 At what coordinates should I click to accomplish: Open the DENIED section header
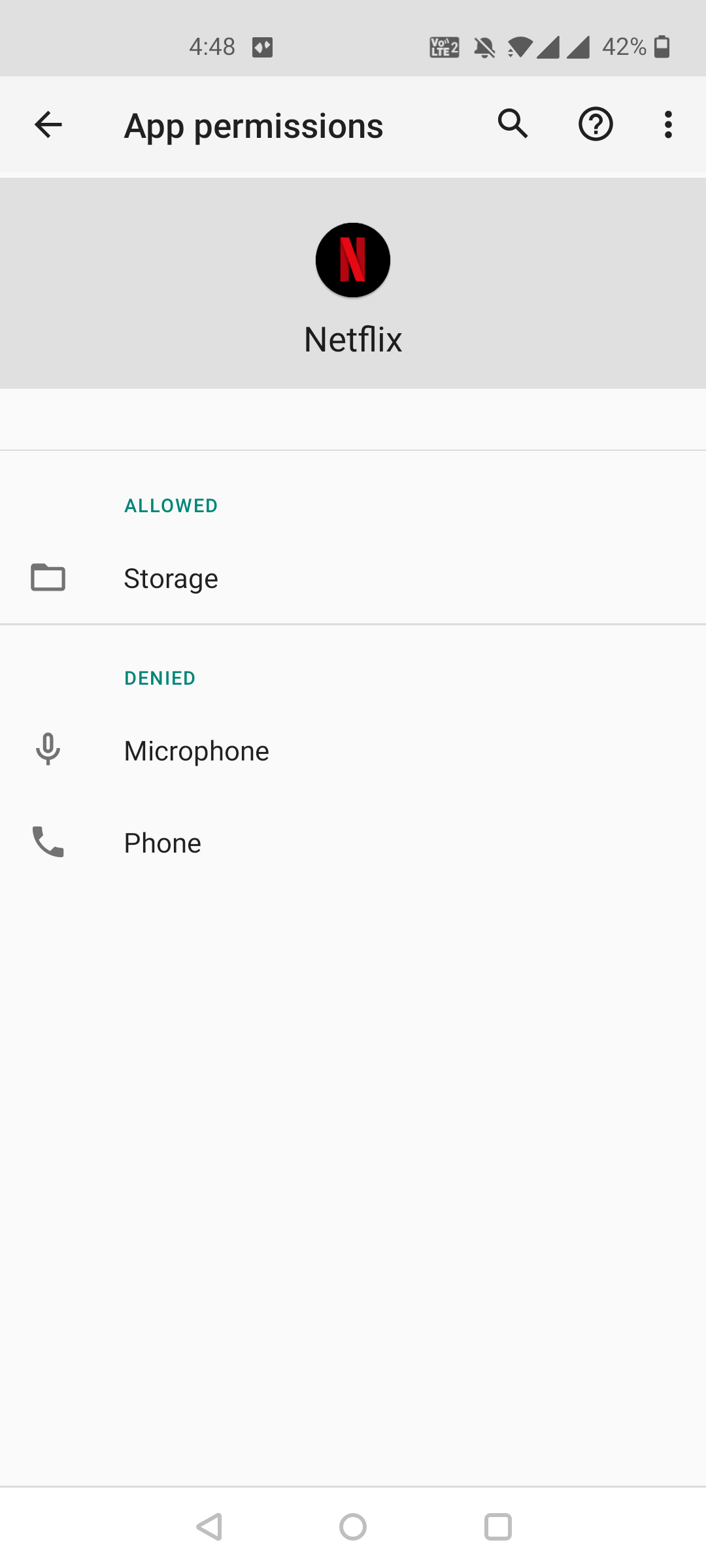160,678
